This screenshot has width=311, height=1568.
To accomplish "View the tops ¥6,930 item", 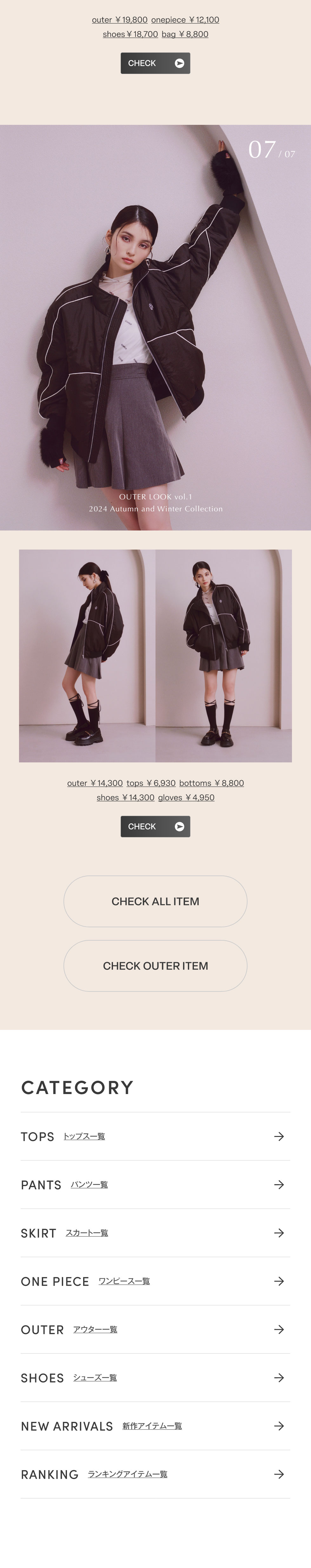I will coord(151,783).
